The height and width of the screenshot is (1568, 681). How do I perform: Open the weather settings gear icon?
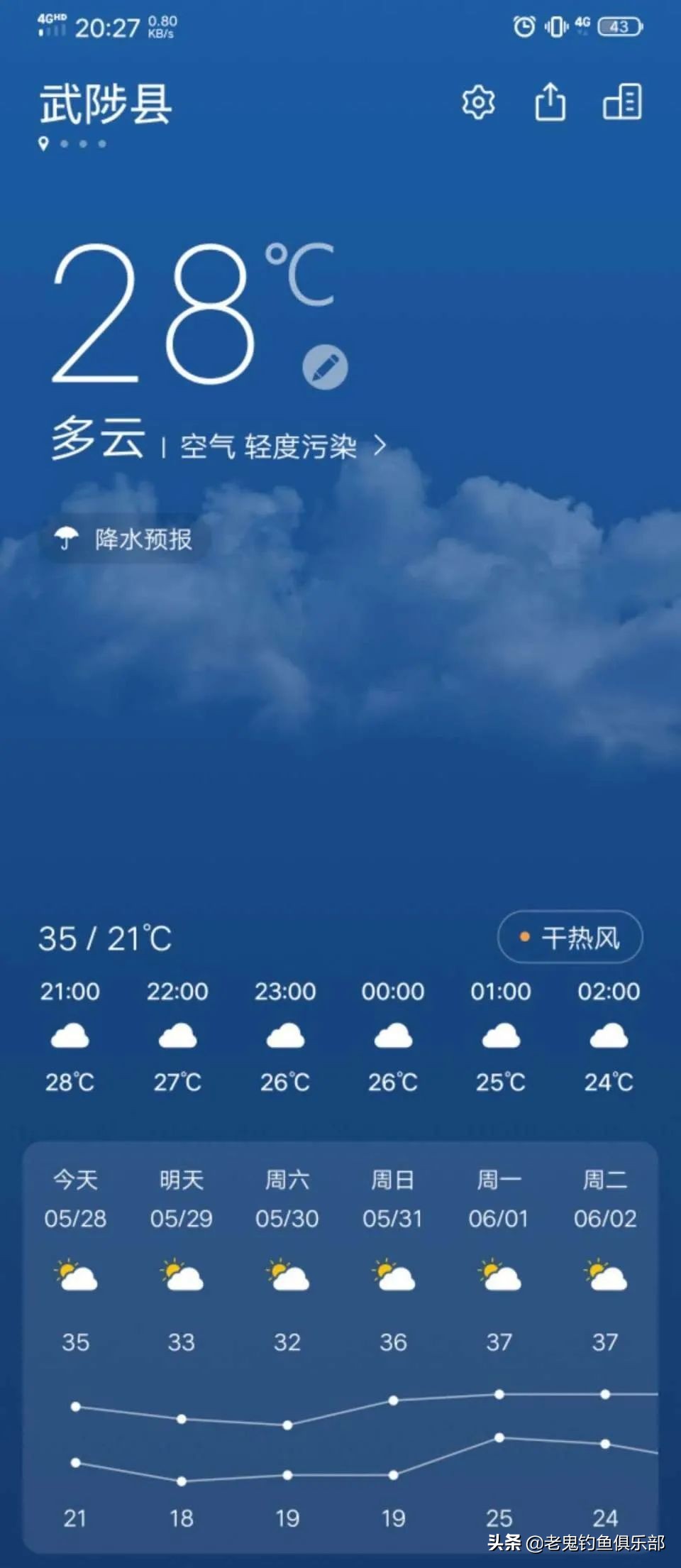(x=478, y=102)
